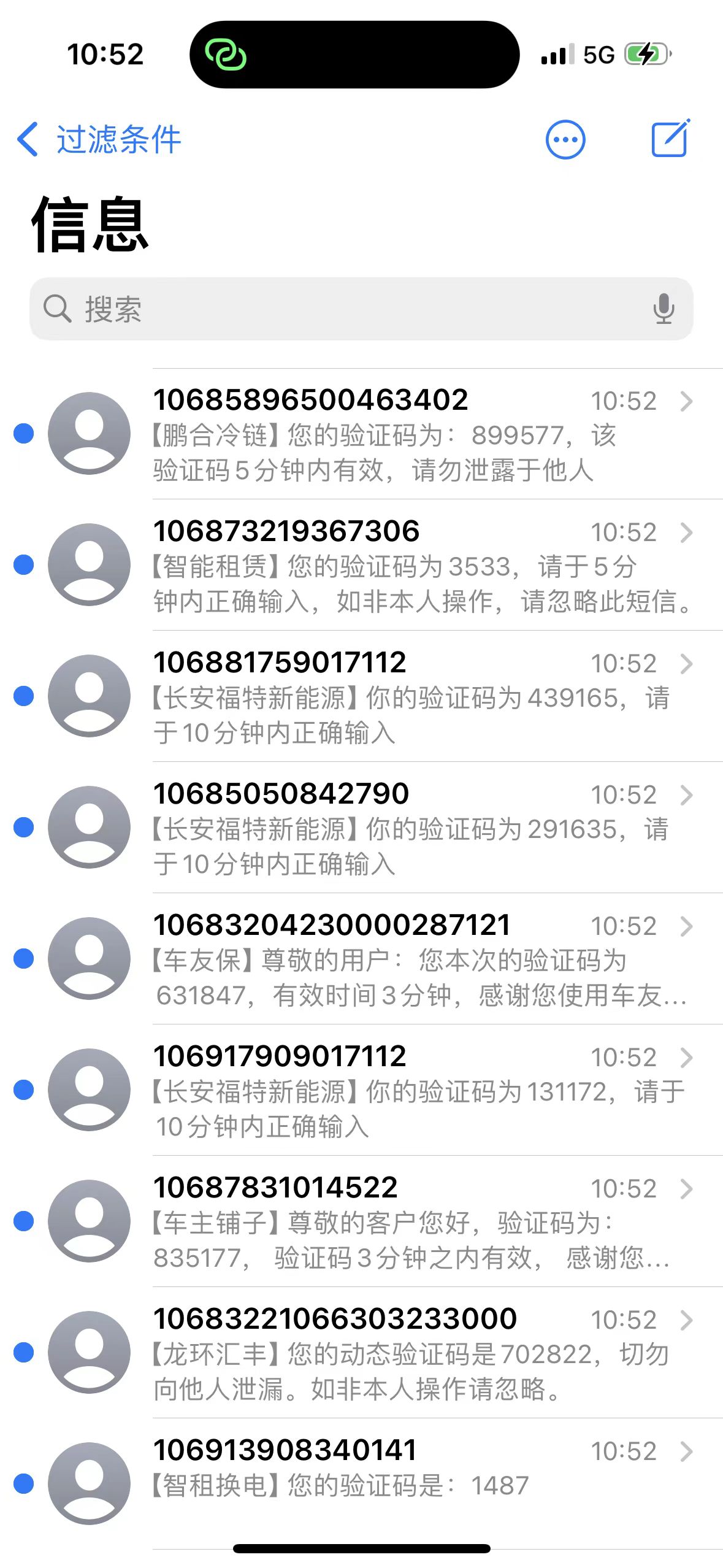Start voice dictation in search
The height and width of the screenshot is (1568, 723).
[x=664, y=309]
